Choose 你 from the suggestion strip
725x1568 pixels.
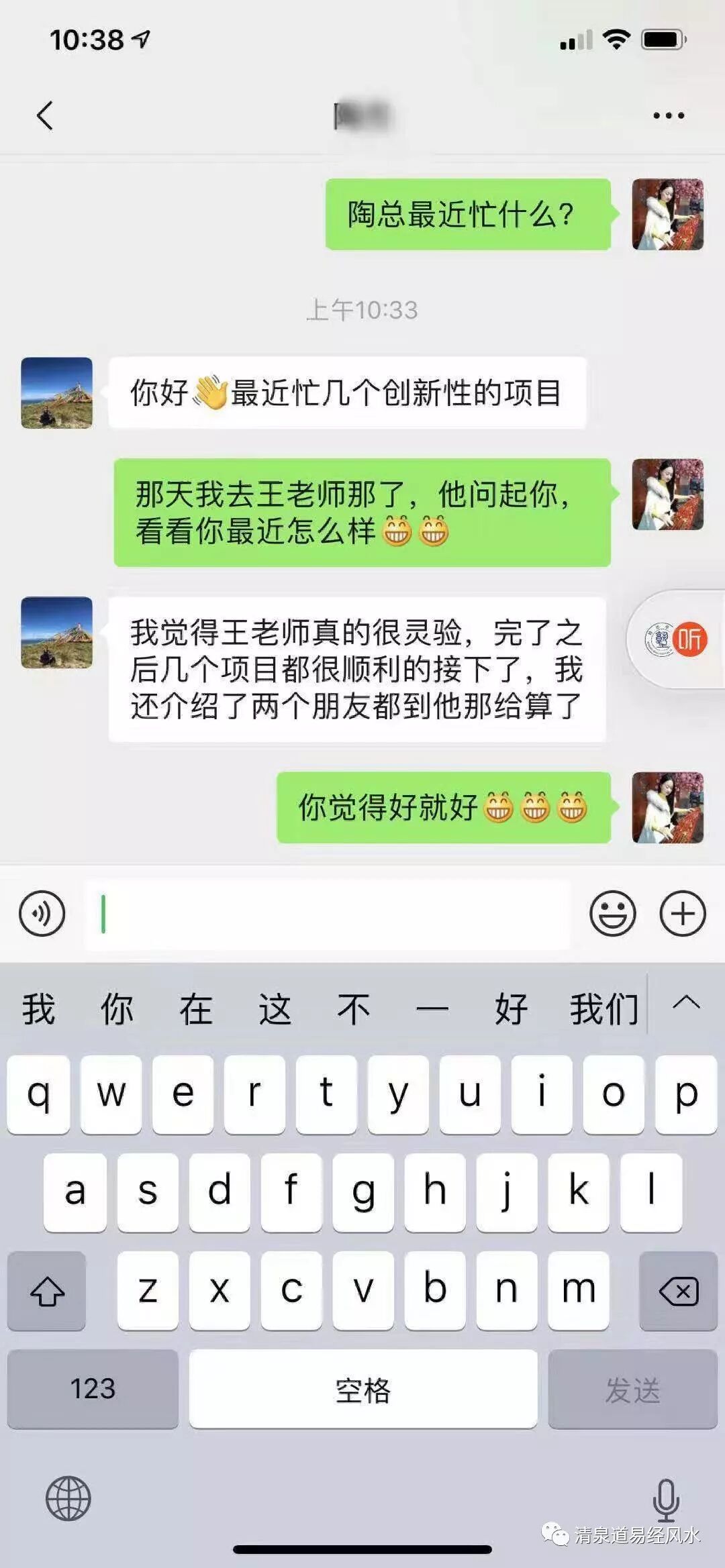[x=119, y=1007]
